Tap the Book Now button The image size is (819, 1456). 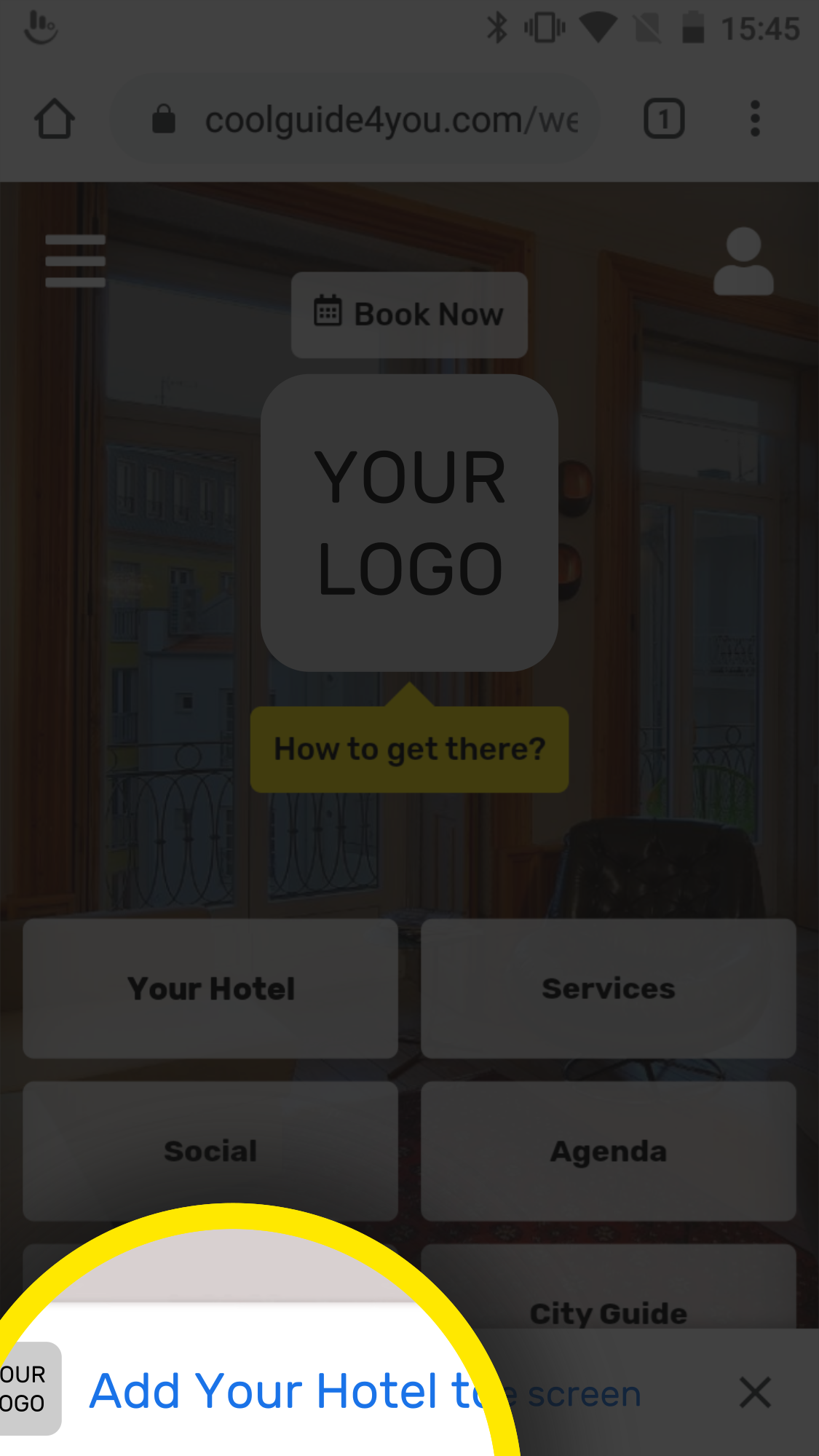pyautogui.click(x=409, y=314)
